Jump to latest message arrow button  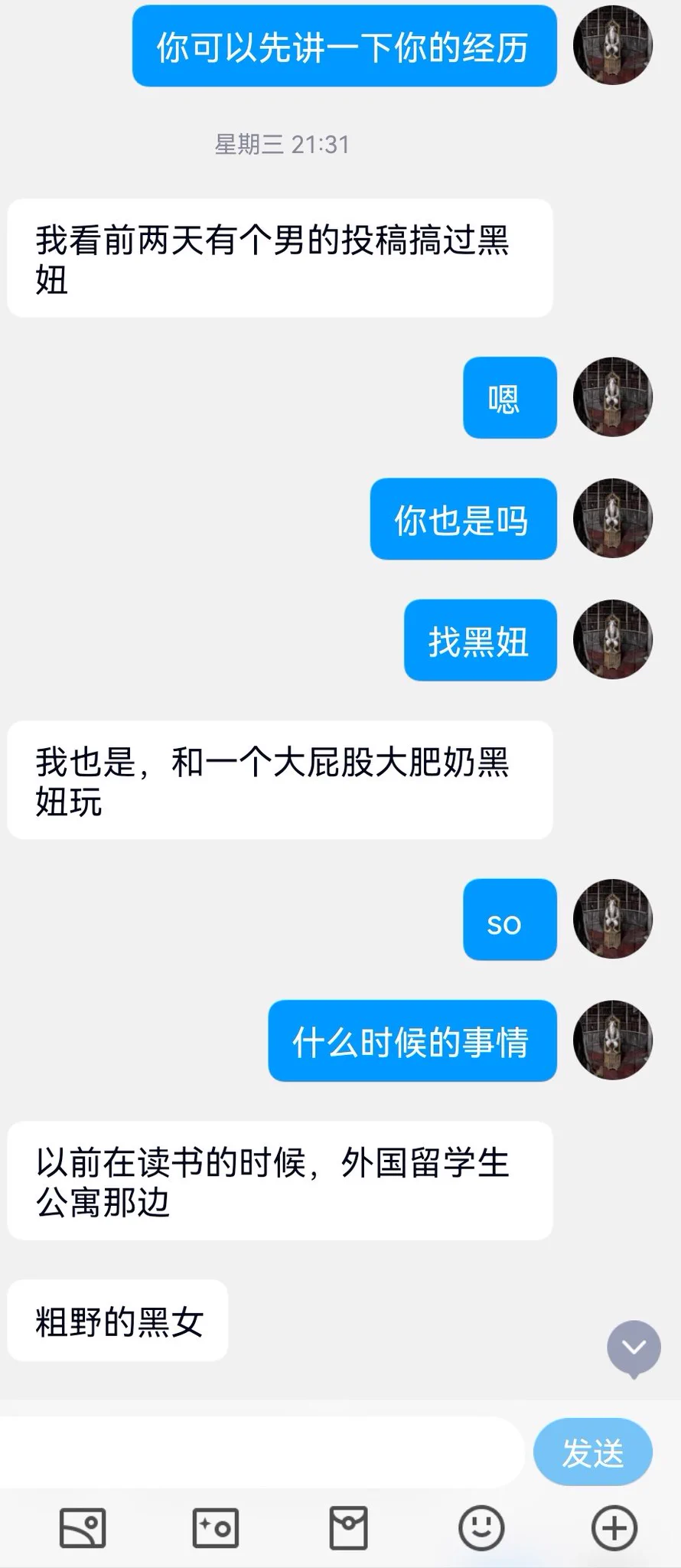point(634,1347)
